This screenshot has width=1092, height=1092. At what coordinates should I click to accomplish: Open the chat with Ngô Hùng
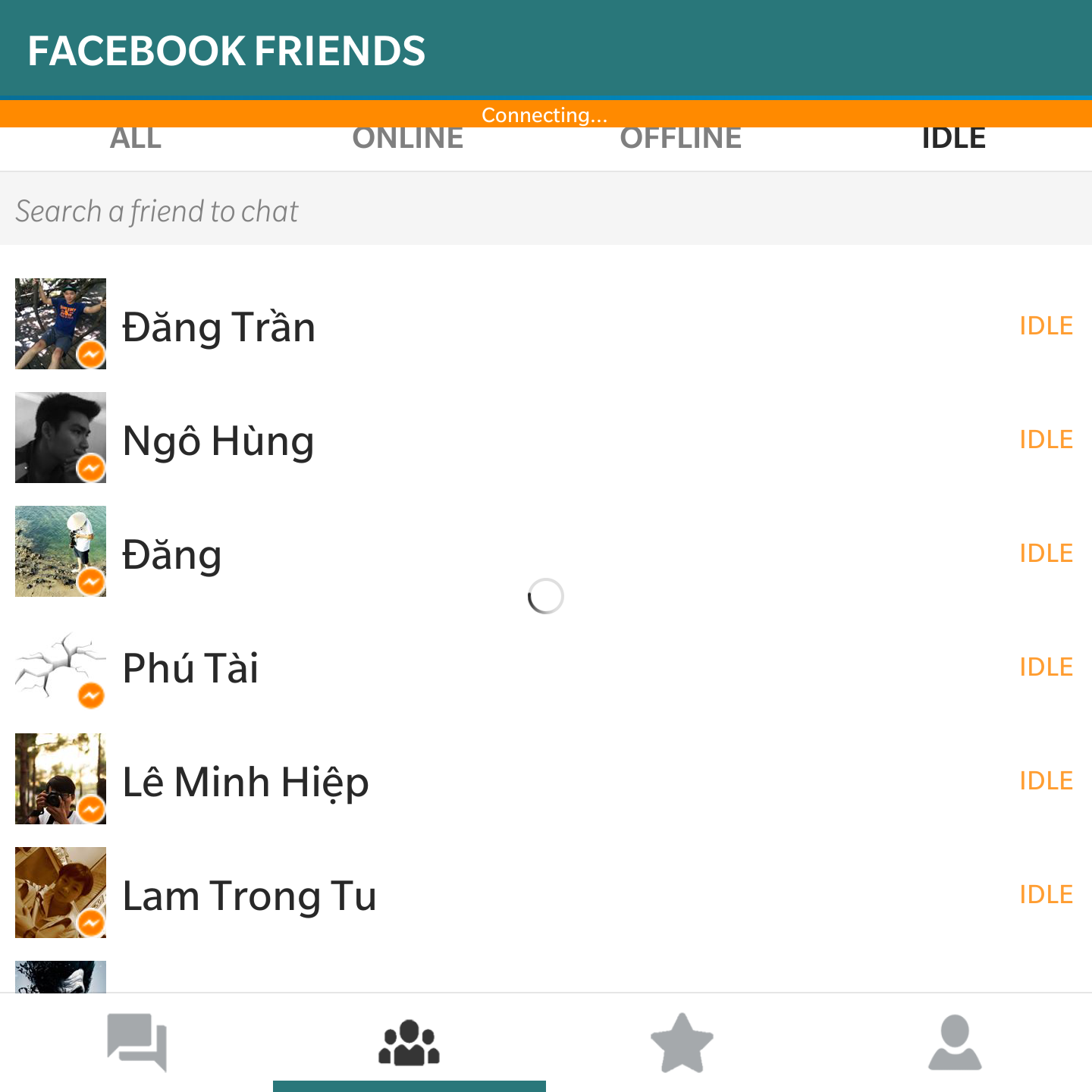click(x=218, y=440)
